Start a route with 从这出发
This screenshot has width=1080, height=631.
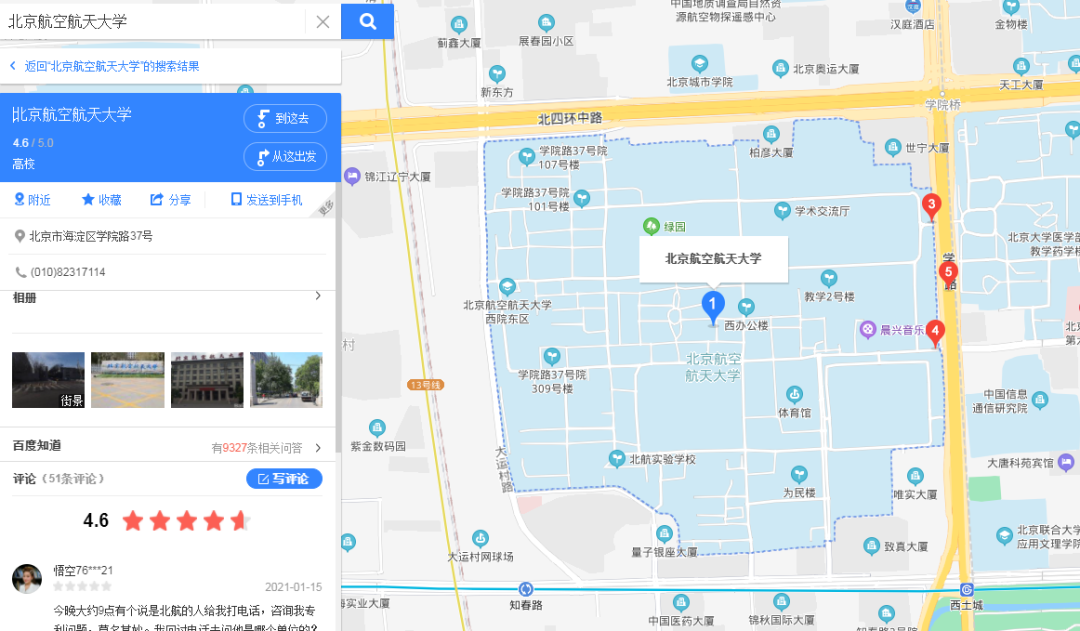(285, 157)
